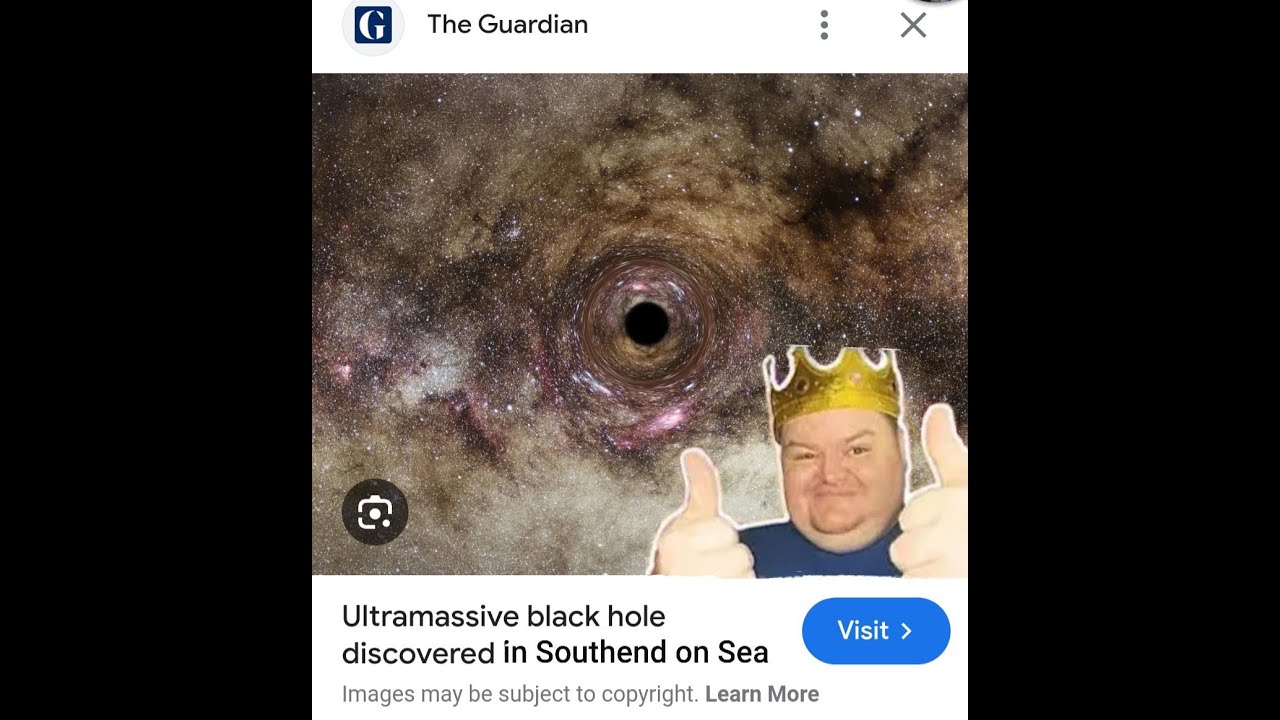1280x720 pixels.
Task: Close the image viewer
Action: point(913,25)
